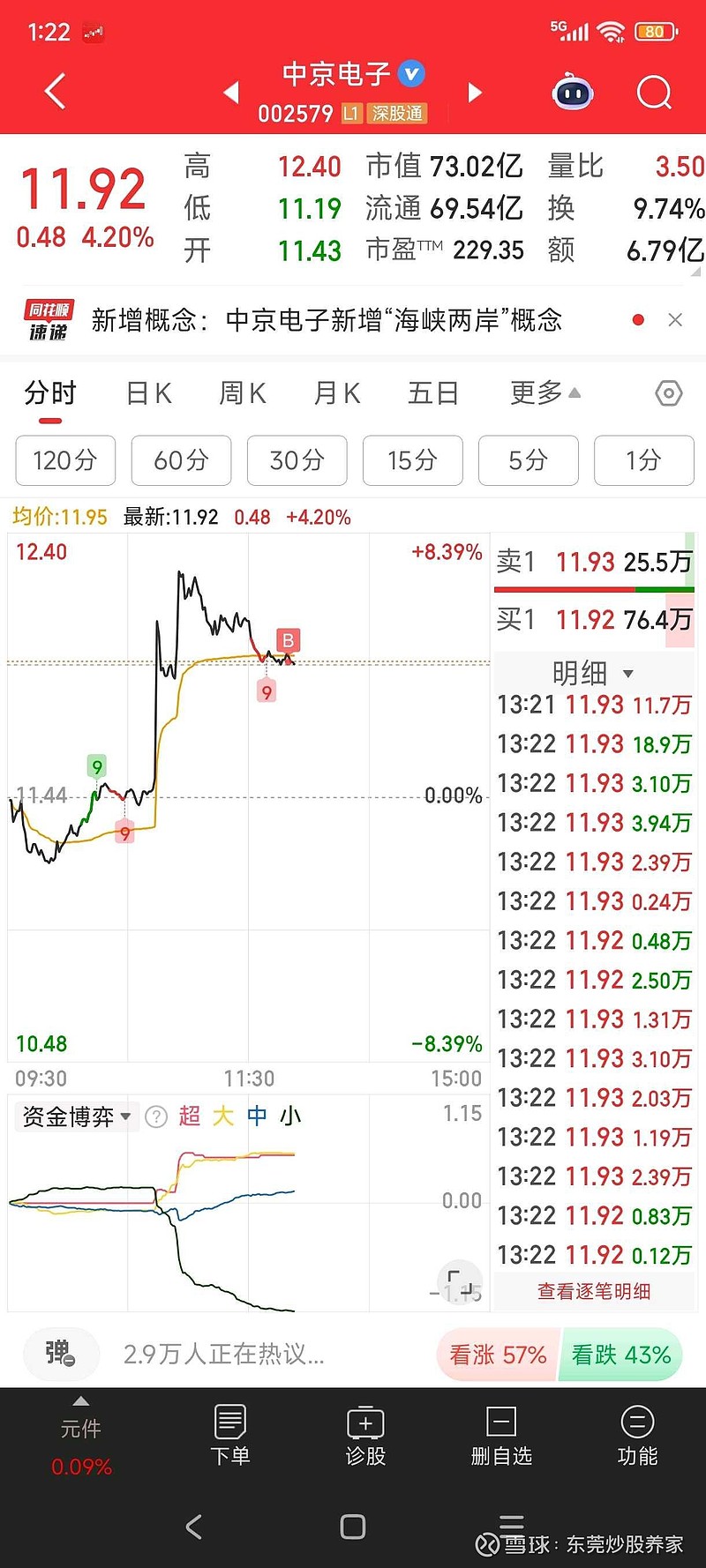The height and width of the screenshot is (1568, 706).
Task: Open the 明细 detail dropdown
Action: tap(594, 673)
